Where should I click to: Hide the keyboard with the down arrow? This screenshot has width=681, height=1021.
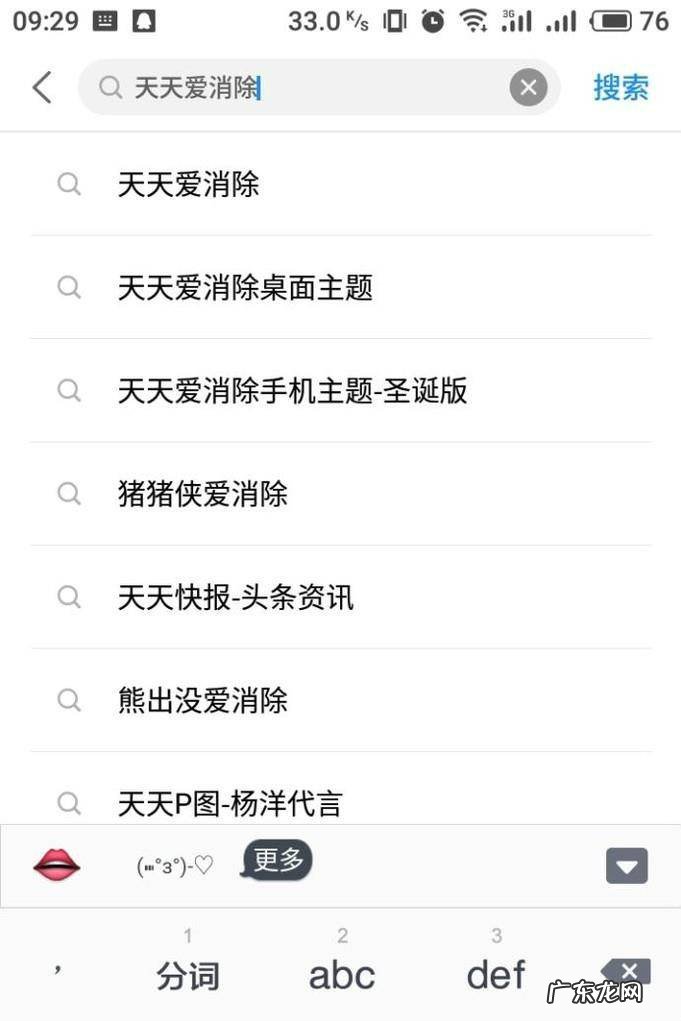tap(627, 866)
